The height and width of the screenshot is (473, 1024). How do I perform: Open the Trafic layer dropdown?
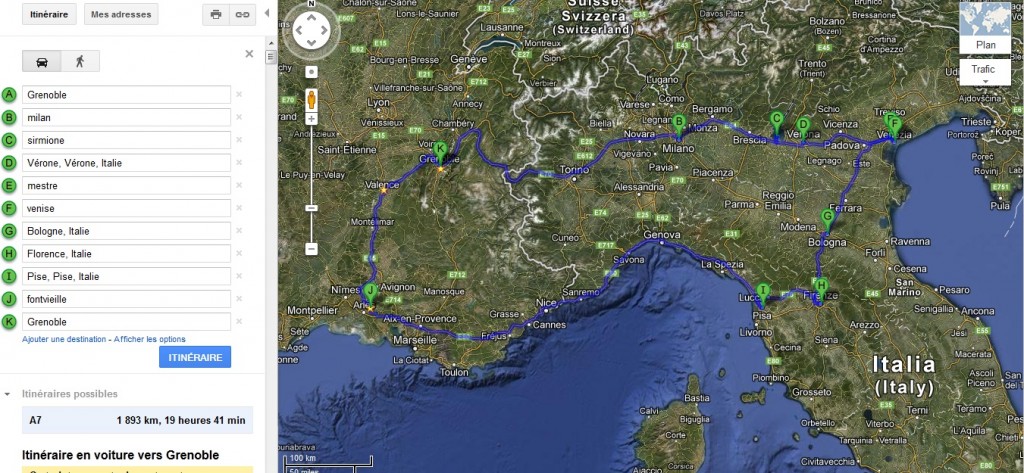click(x=984, y=72)
